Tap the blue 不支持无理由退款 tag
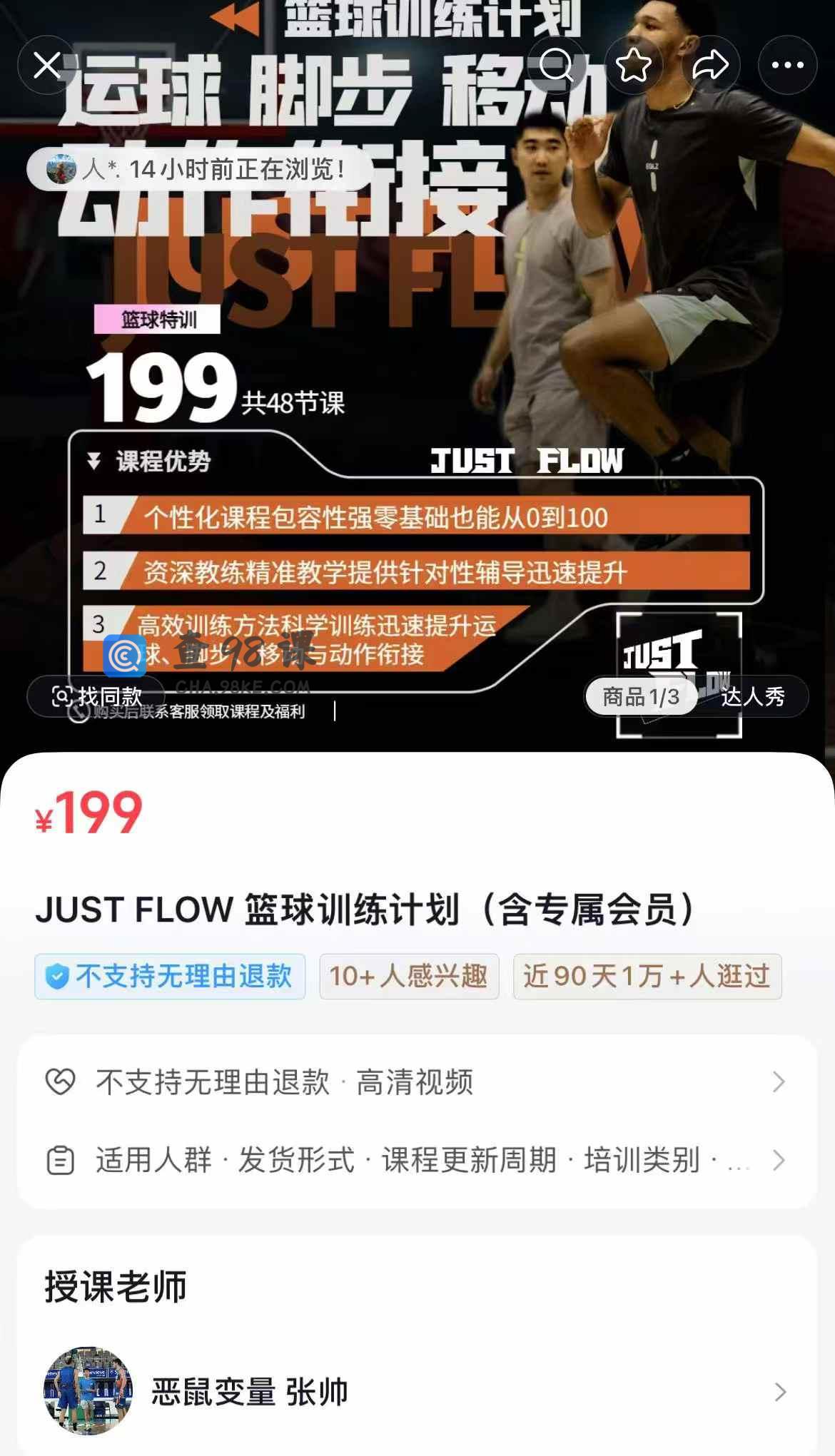 pos(170,976)
